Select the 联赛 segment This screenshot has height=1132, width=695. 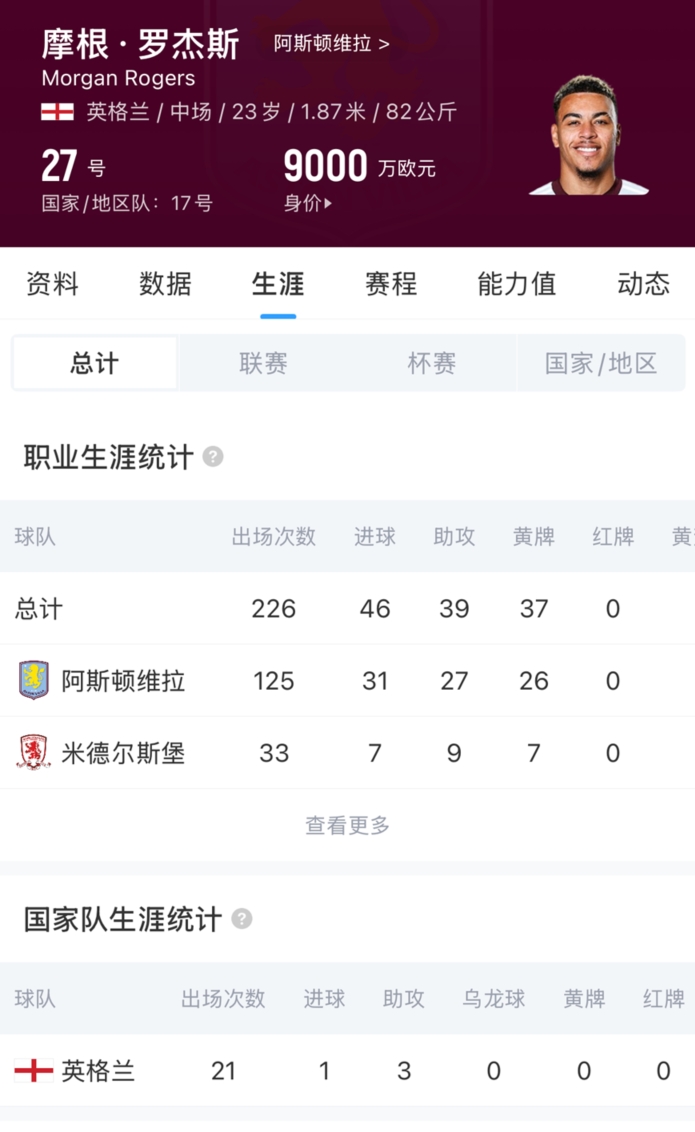(x=263, y=363)
